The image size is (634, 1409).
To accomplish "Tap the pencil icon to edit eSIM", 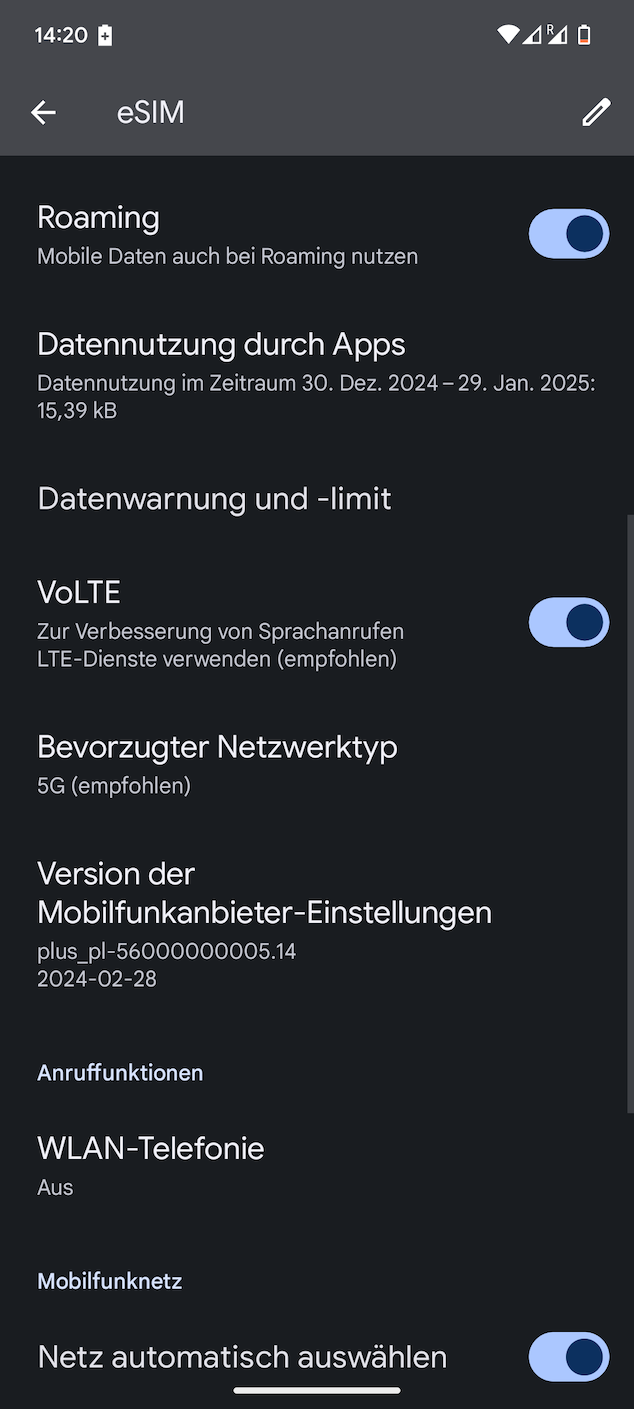I will coord(596,113).
